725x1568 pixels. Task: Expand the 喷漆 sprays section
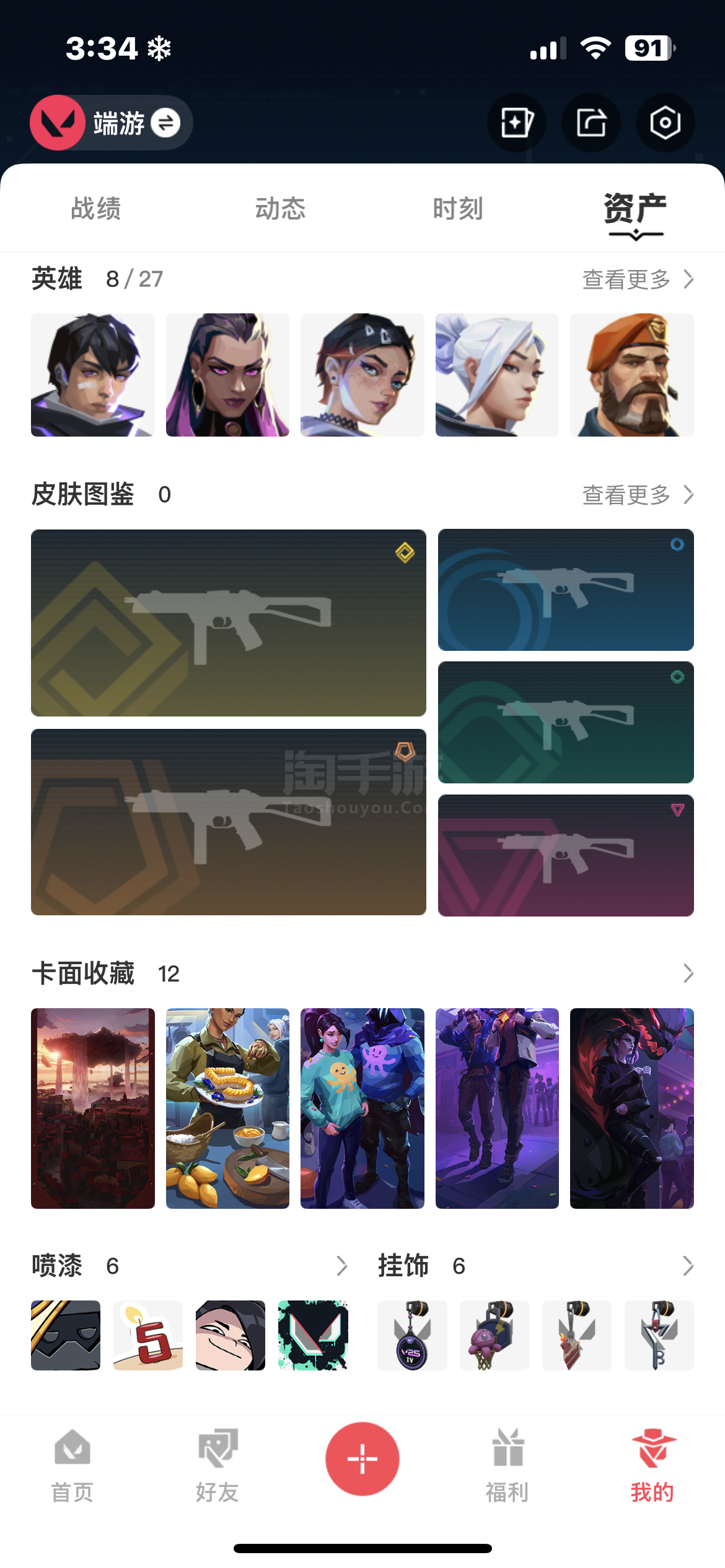pyautogui.click(x=341, y=1266)
